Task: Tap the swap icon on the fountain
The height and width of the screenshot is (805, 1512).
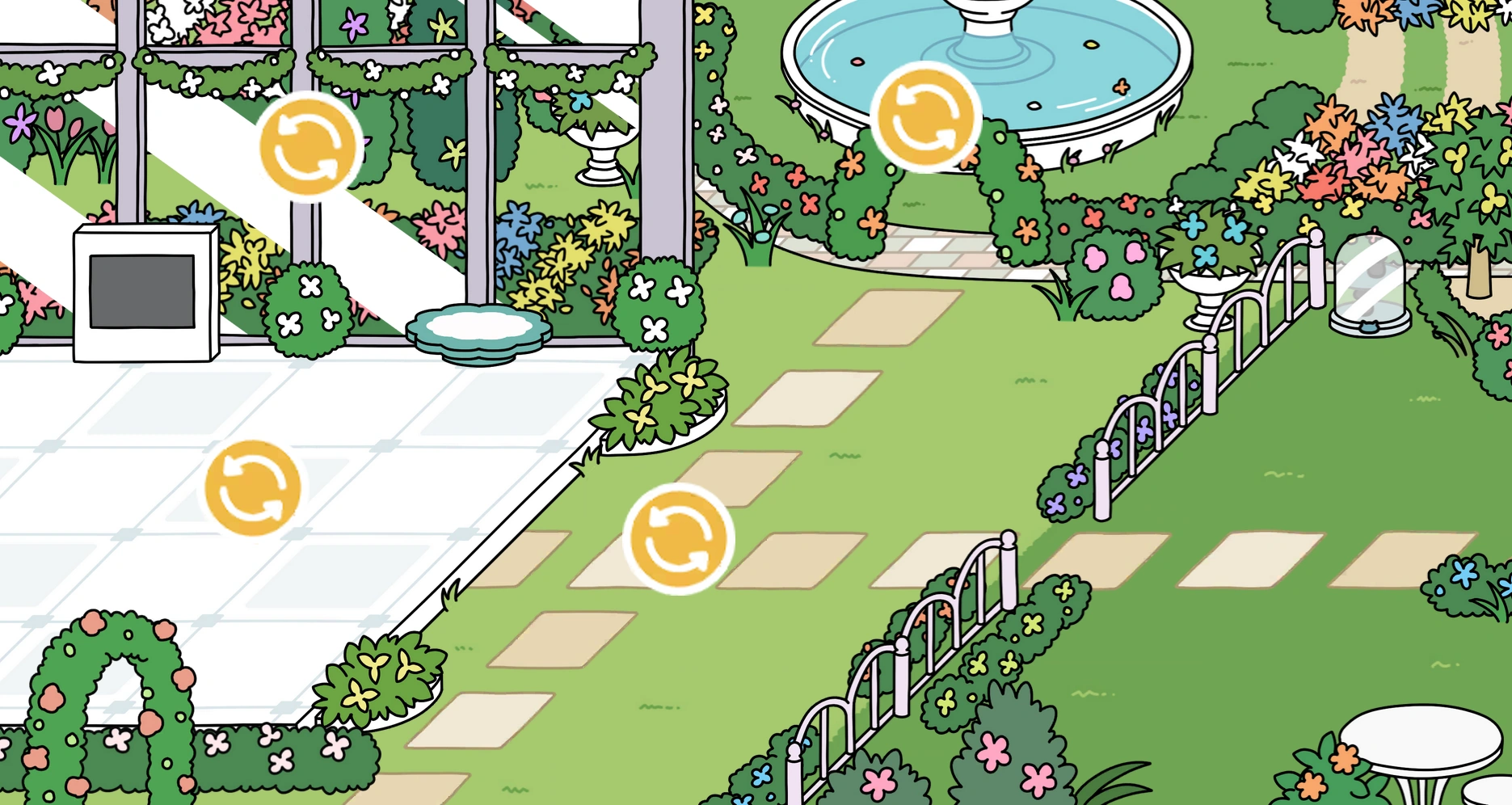Action: [x=925, y=117]
